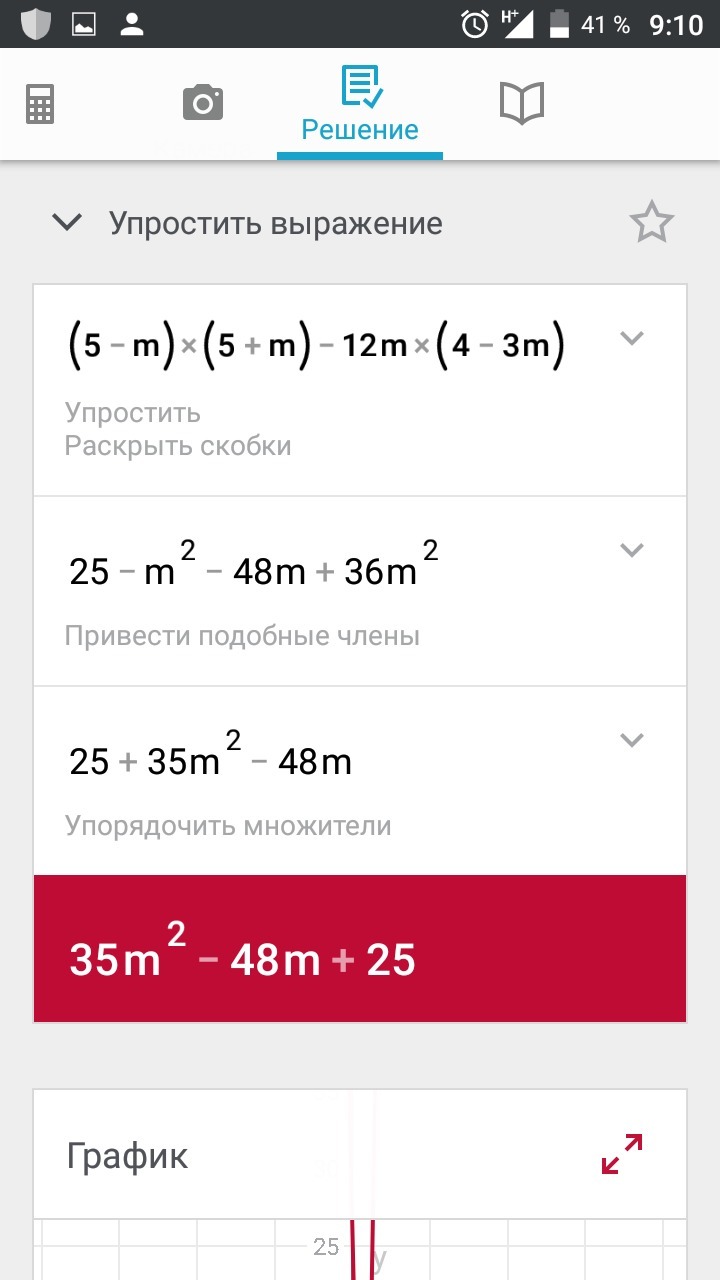Open the textbook book tab
720x1280 pixels.
[x=521, y=104]
